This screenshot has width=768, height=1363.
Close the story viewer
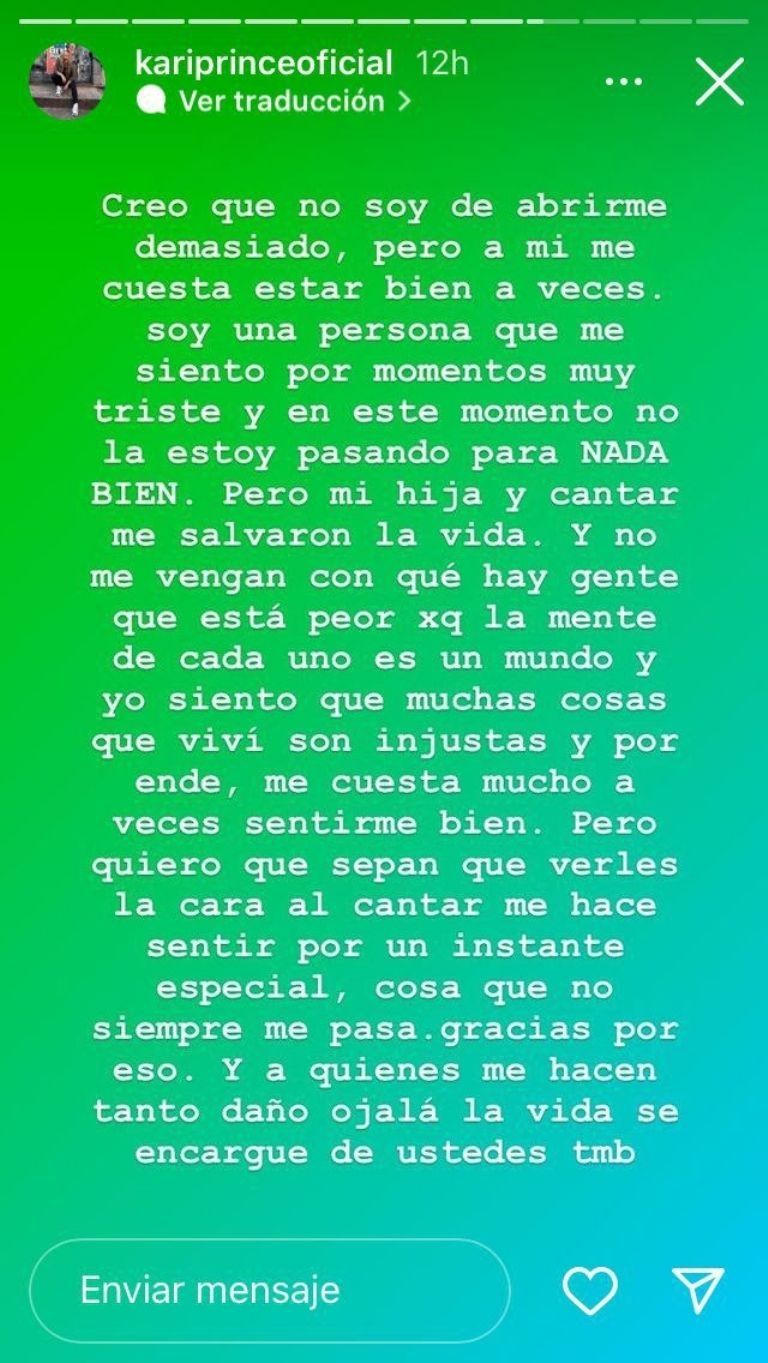pyautogui.click(x=719, y=82)
